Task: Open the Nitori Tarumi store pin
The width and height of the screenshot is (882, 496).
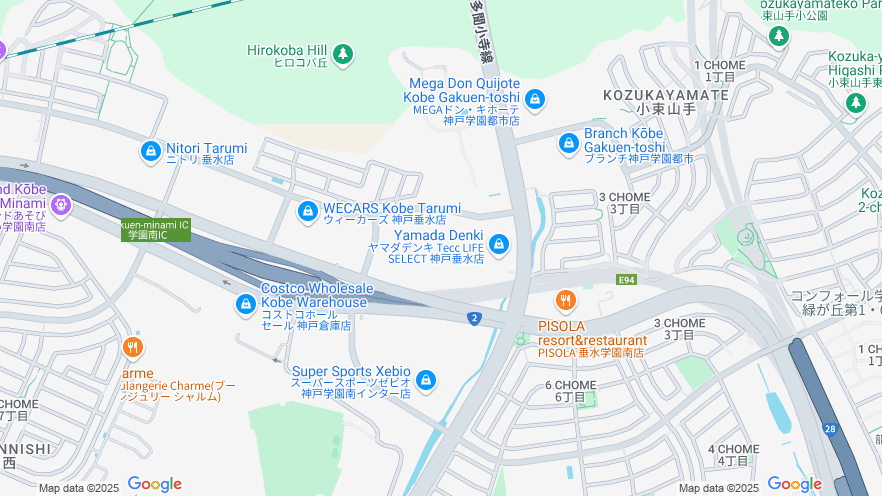Action: (x=151, y=151)
